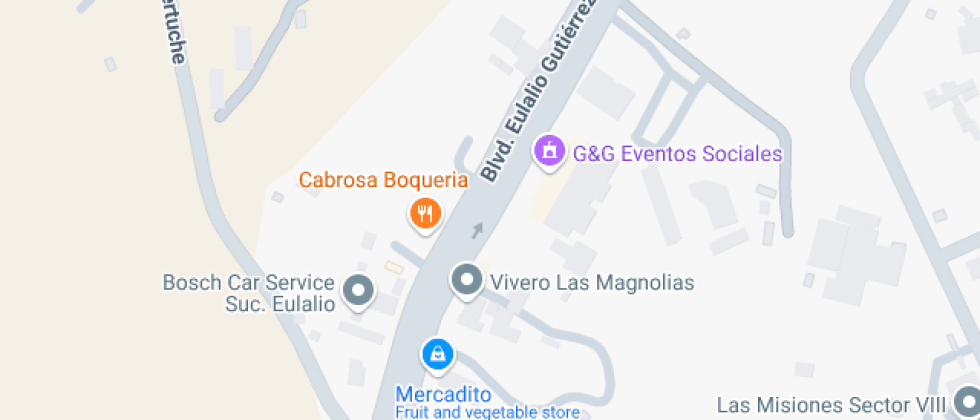Open the Bosch Car Service Suc. Eulalio pin

point(358,292)
